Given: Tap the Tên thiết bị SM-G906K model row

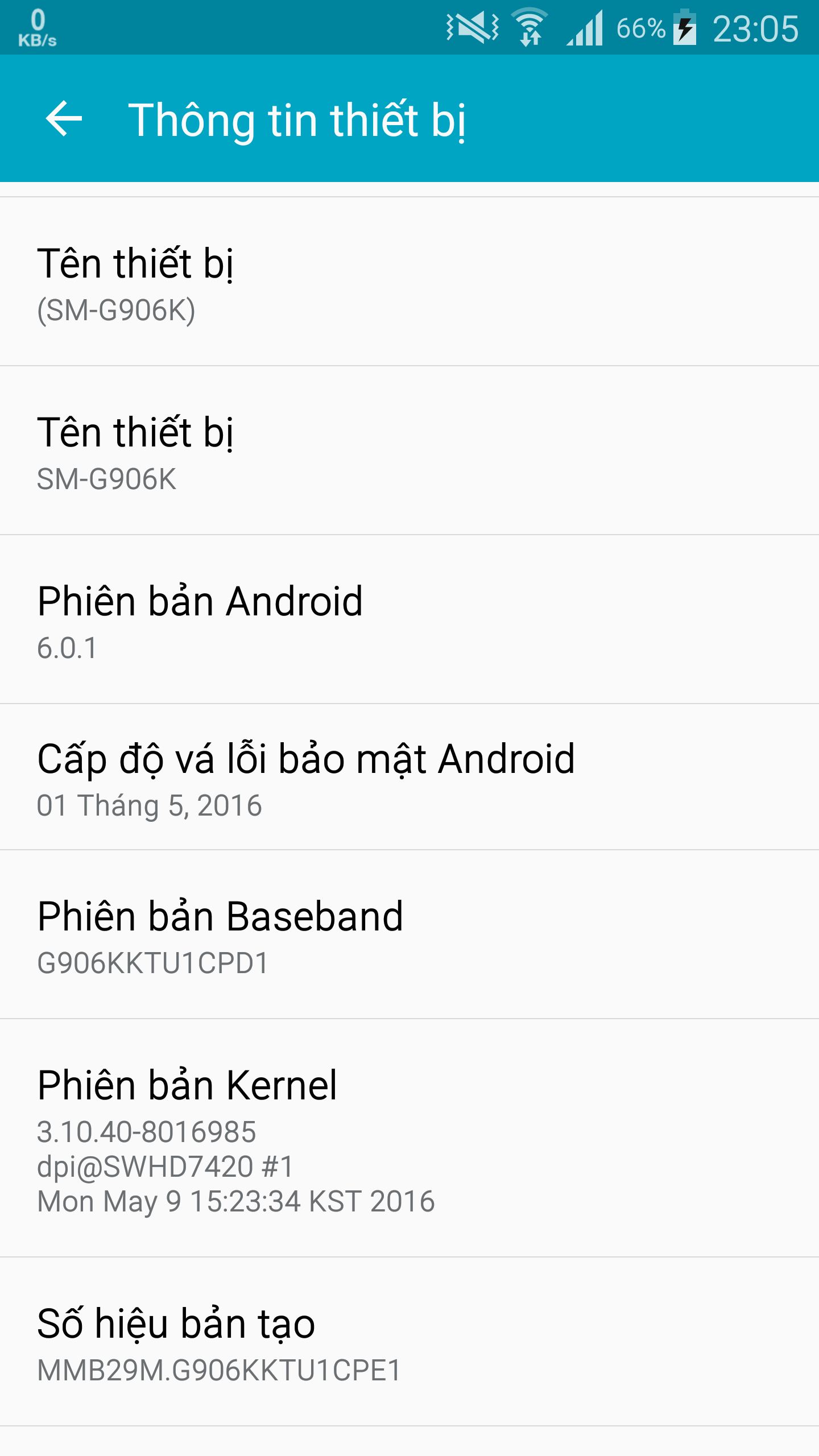Looking at the screenshot, I should coord(409,451).
